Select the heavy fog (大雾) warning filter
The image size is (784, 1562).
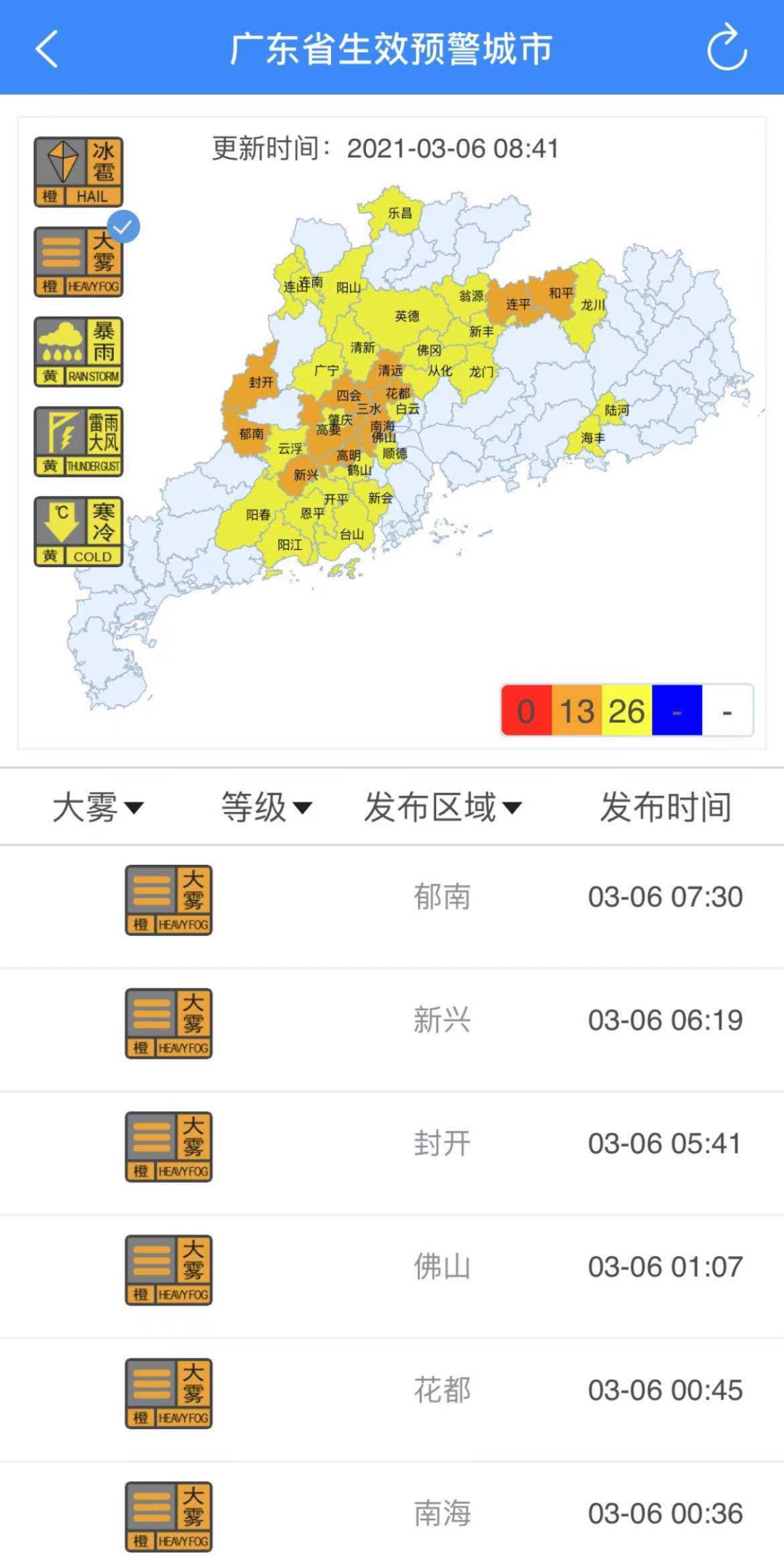point(78,262)
